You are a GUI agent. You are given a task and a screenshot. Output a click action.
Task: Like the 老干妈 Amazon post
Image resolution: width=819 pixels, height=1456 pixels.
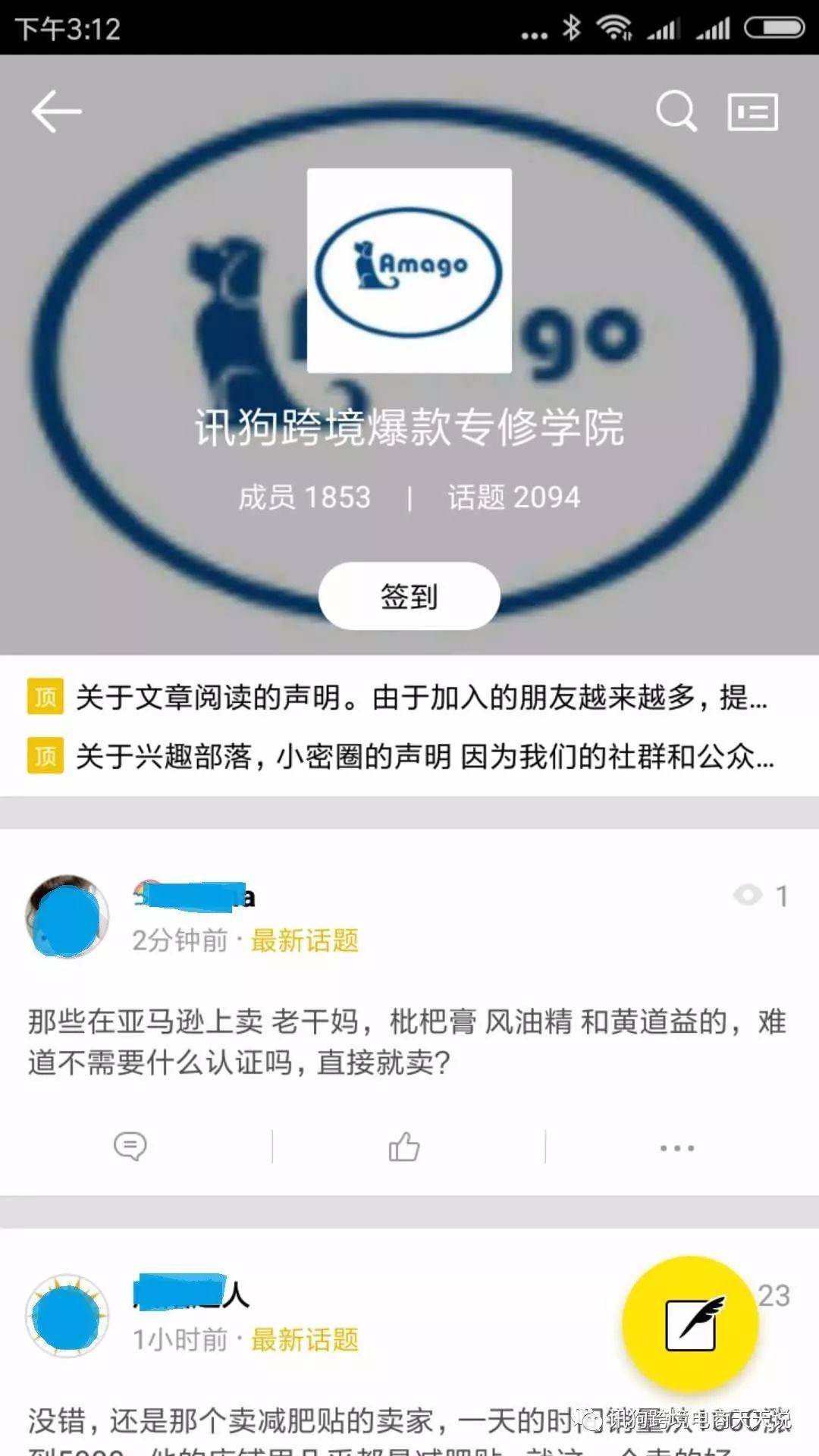click(x=403, y=1146)
